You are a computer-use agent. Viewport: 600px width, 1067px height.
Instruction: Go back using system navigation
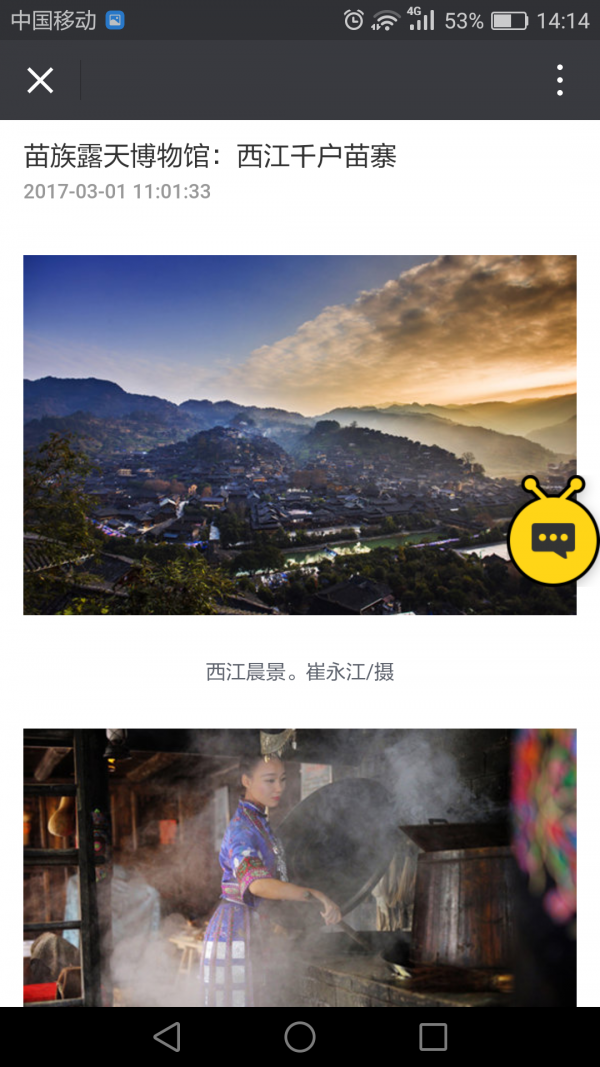pyautogui.click(x=167, y=1037)
